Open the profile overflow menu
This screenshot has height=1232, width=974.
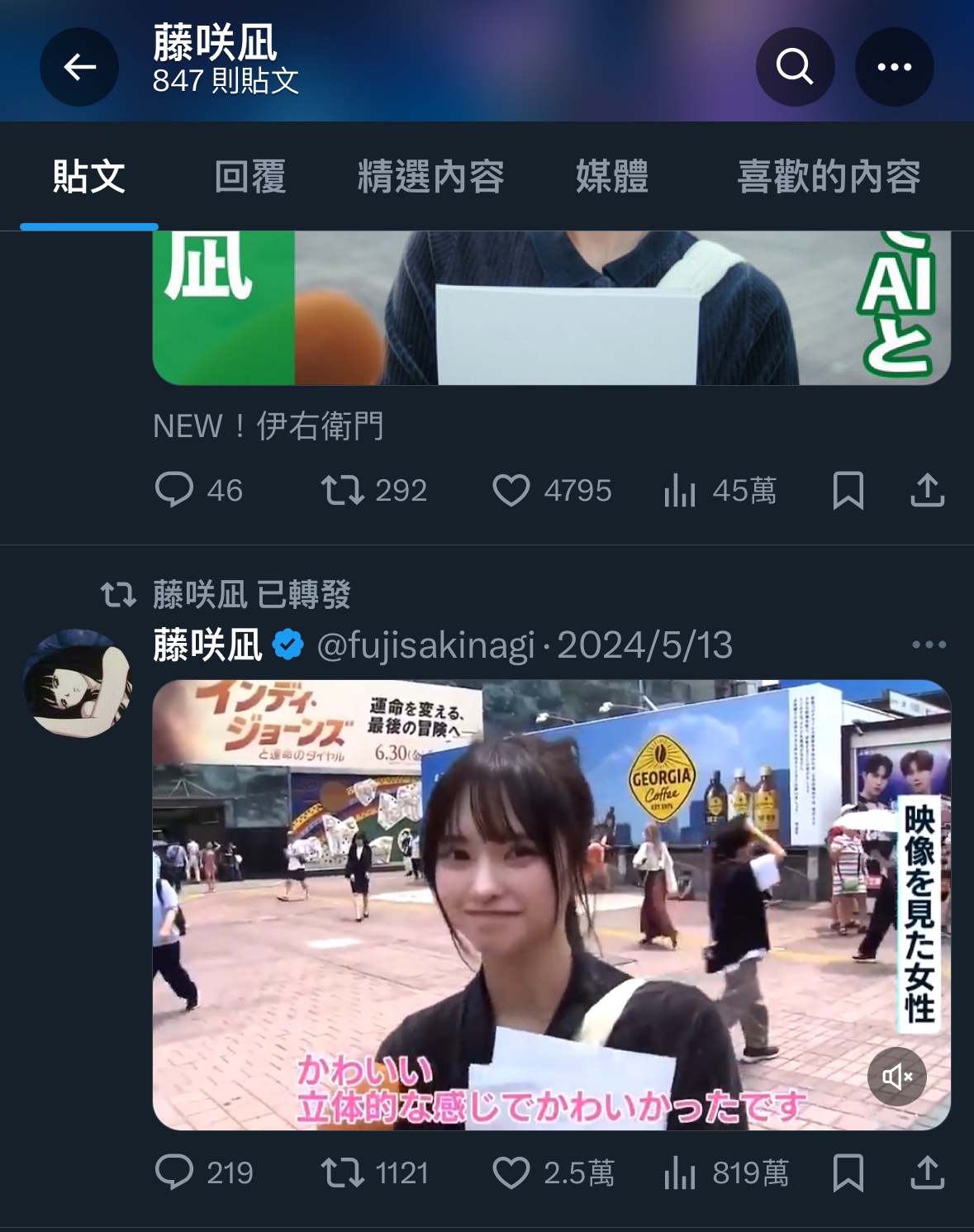[894, 67]
